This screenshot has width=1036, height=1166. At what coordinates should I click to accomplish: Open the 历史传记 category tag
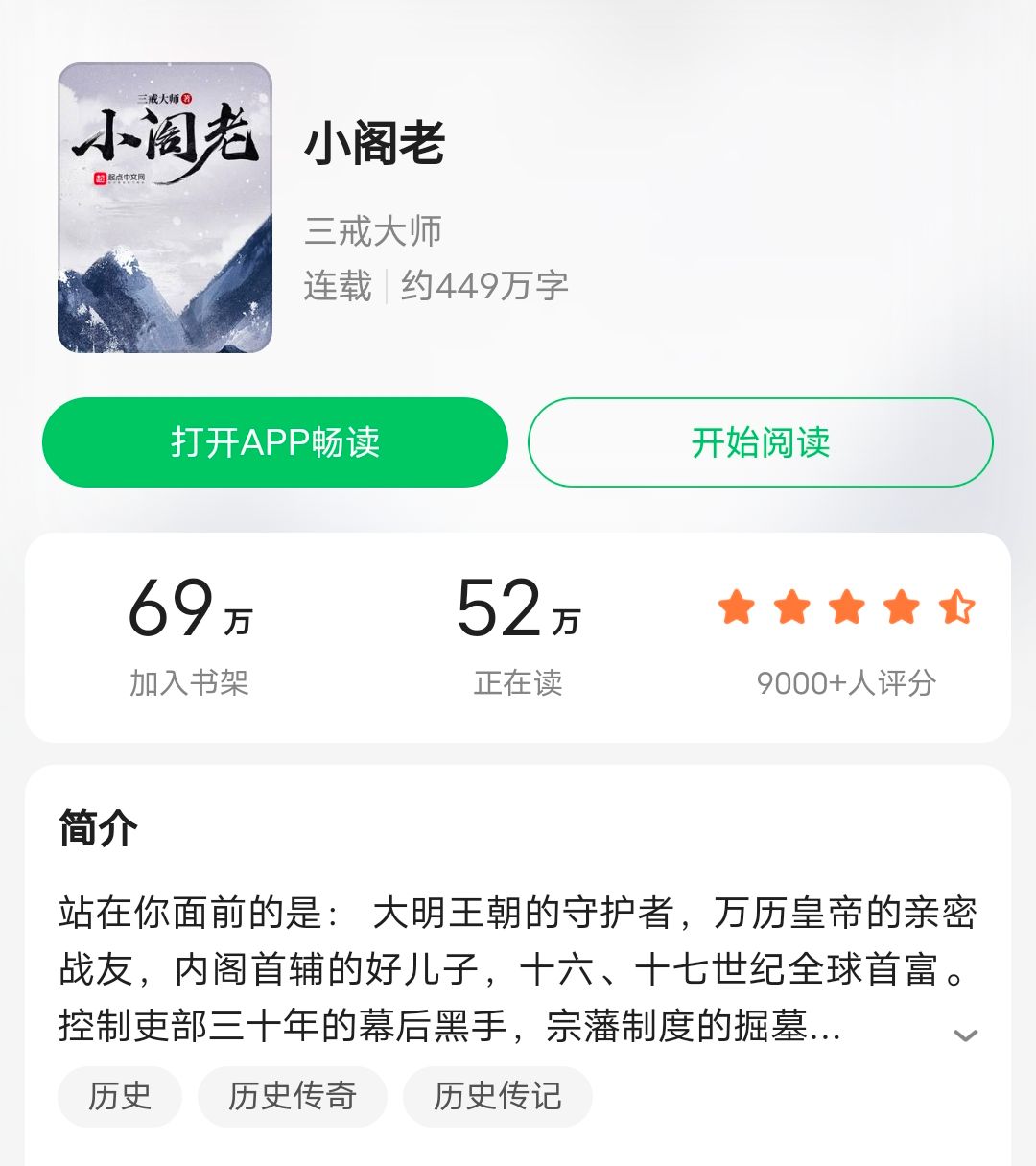pos(497,1096)
